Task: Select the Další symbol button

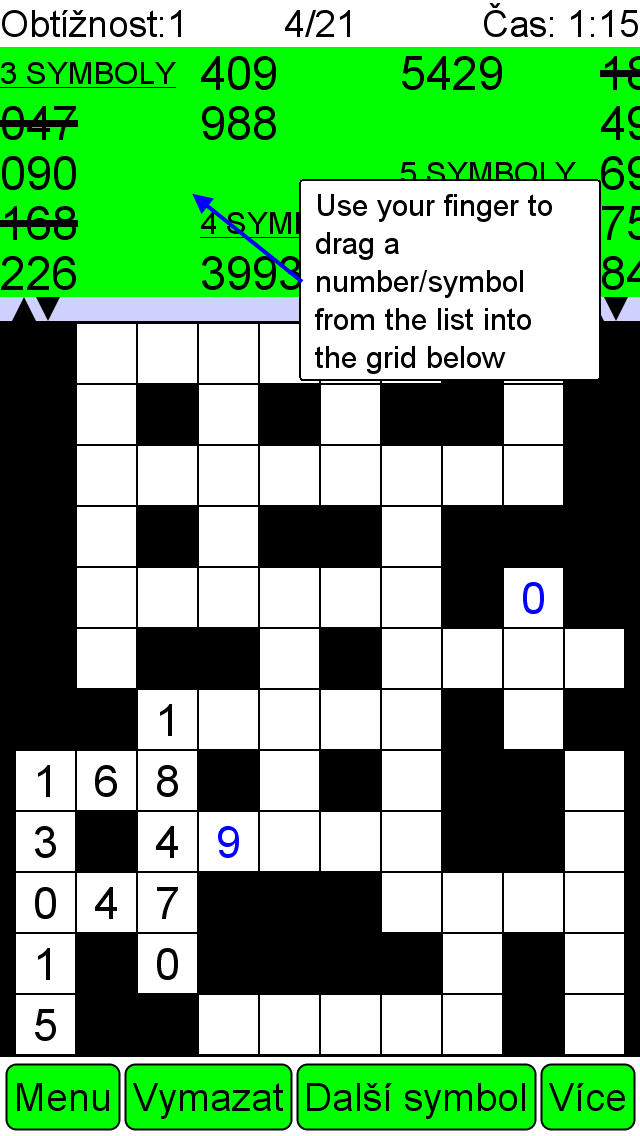Action: tap(416, 1097)
